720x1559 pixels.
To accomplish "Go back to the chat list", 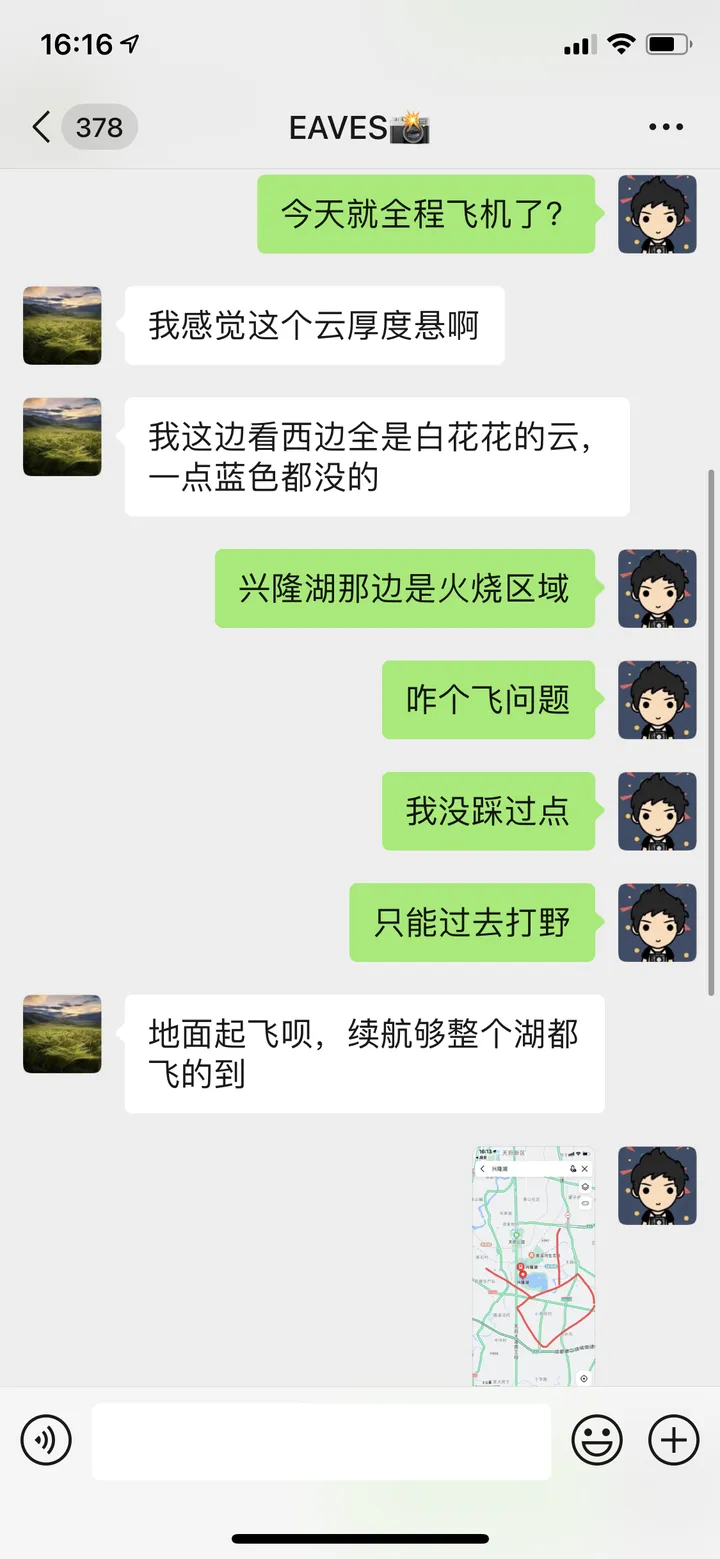I will click(42, 128).
